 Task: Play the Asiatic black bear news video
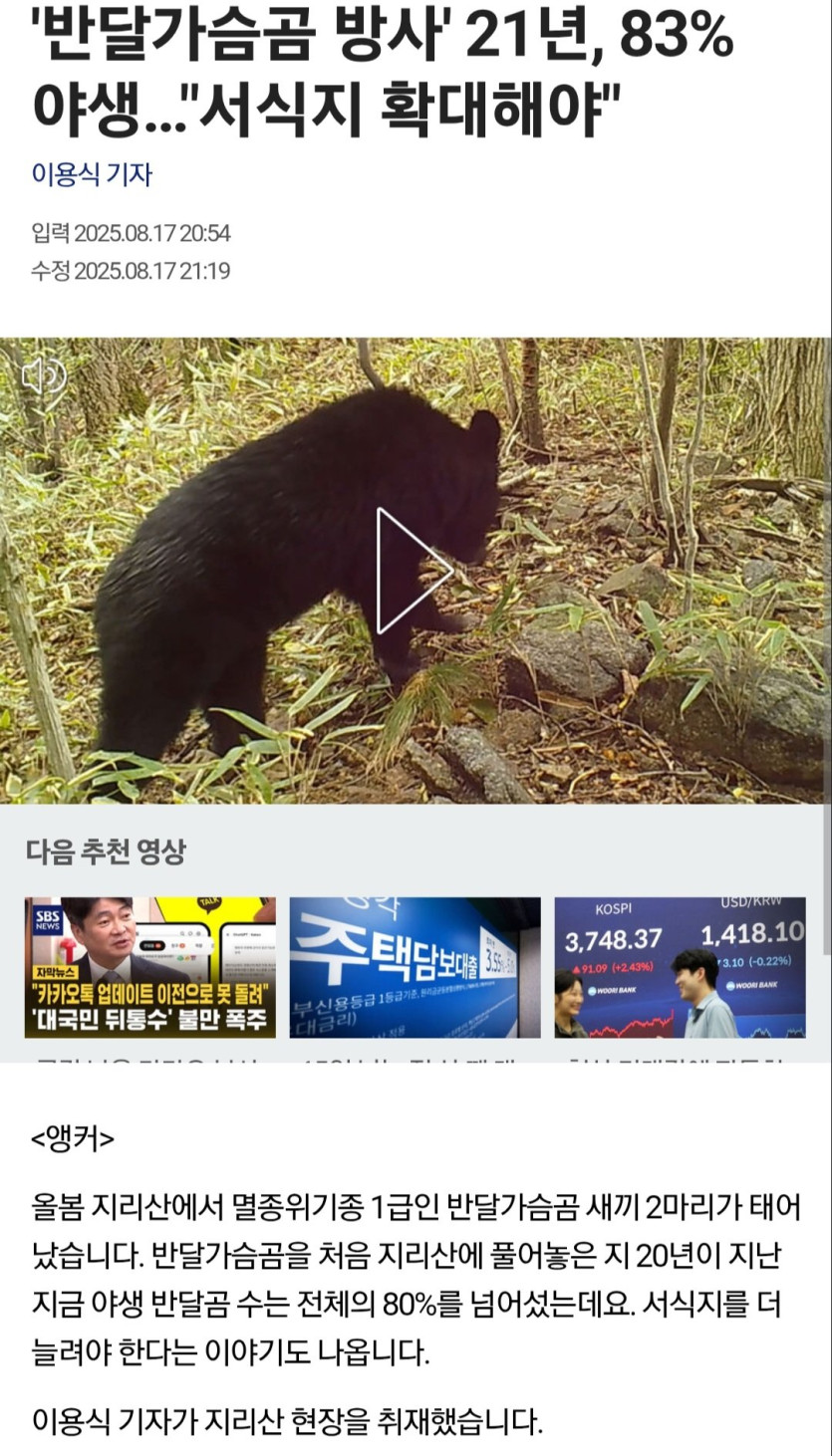[x=415, y=571]
